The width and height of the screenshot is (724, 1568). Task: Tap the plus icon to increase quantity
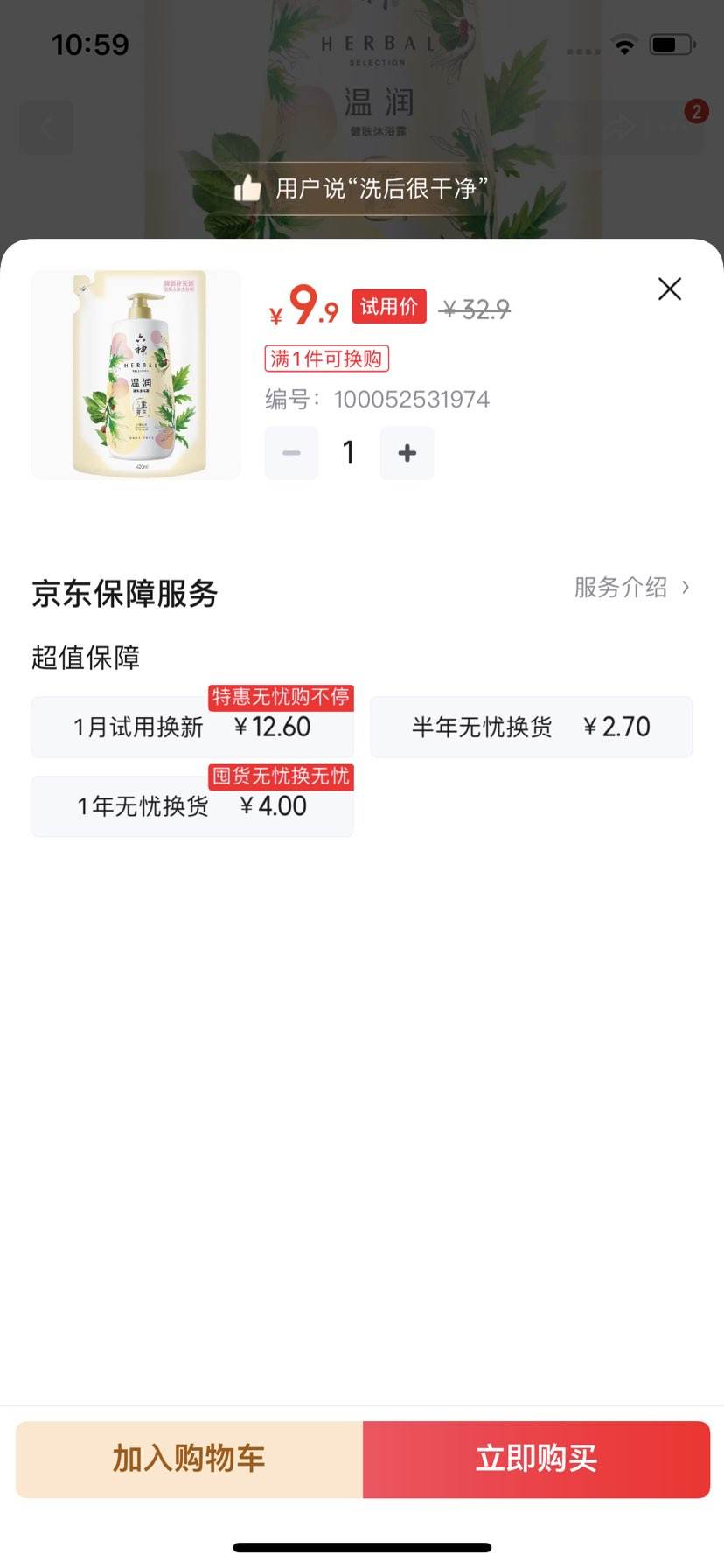407,453
